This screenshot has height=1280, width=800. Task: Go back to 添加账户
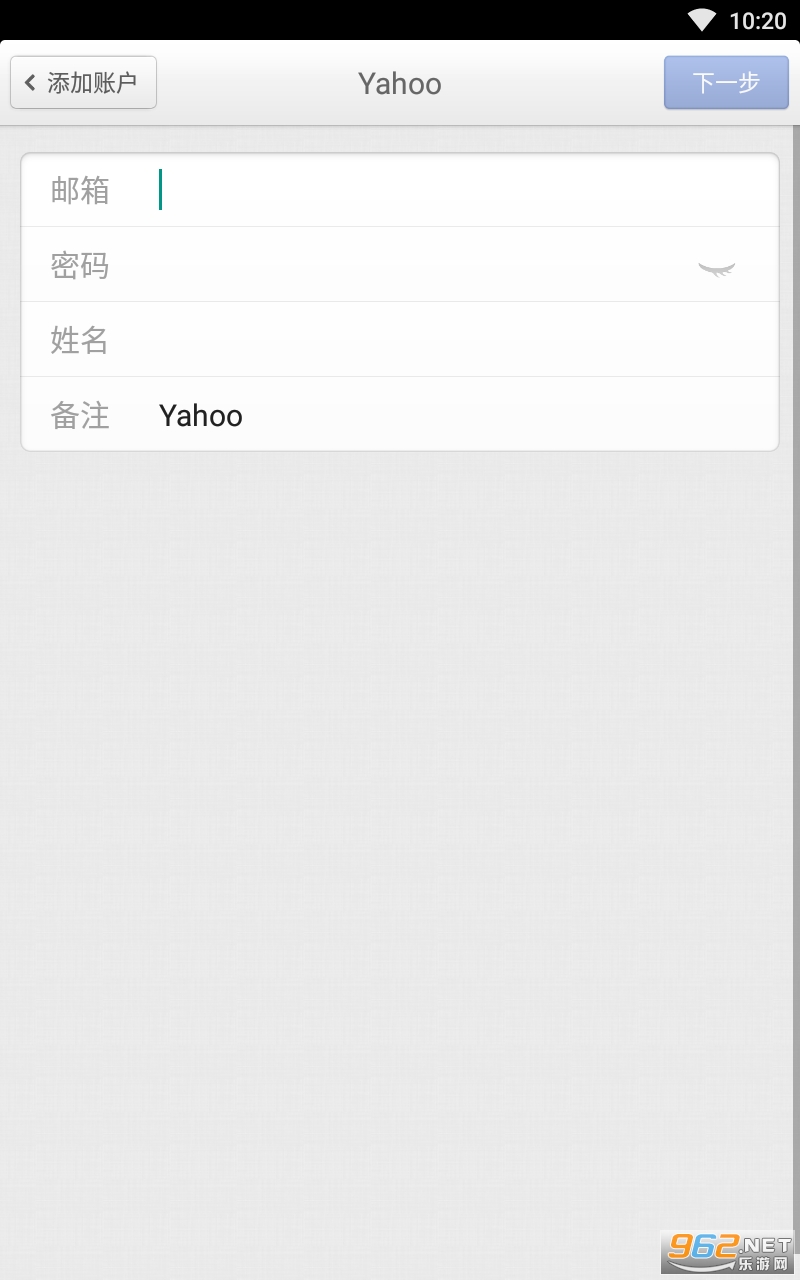(x=83, y=82)
